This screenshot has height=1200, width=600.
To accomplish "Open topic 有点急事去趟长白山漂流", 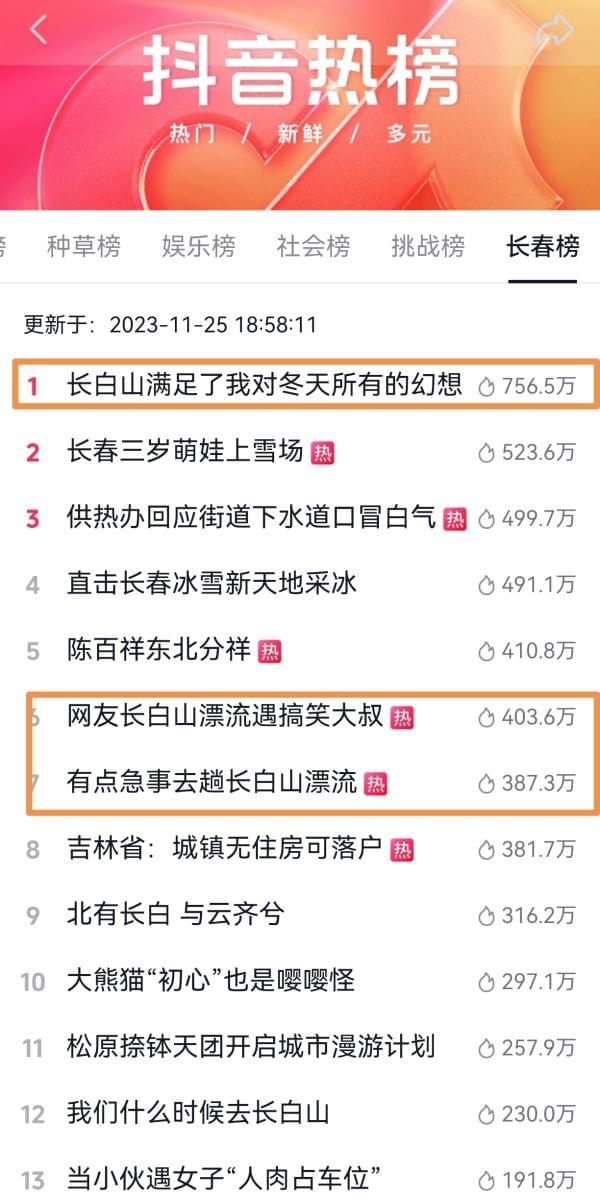I will point(211,782).
